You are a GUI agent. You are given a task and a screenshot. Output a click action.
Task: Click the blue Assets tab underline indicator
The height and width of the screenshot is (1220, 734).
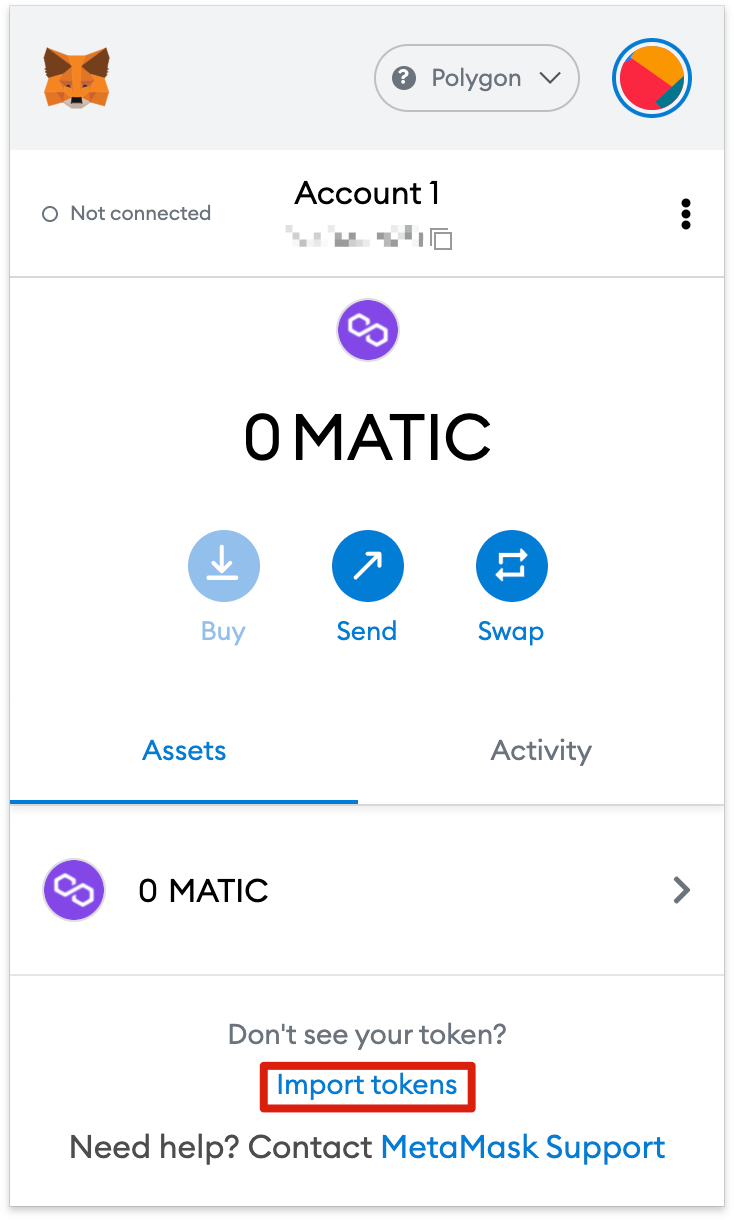pos(184,800)
